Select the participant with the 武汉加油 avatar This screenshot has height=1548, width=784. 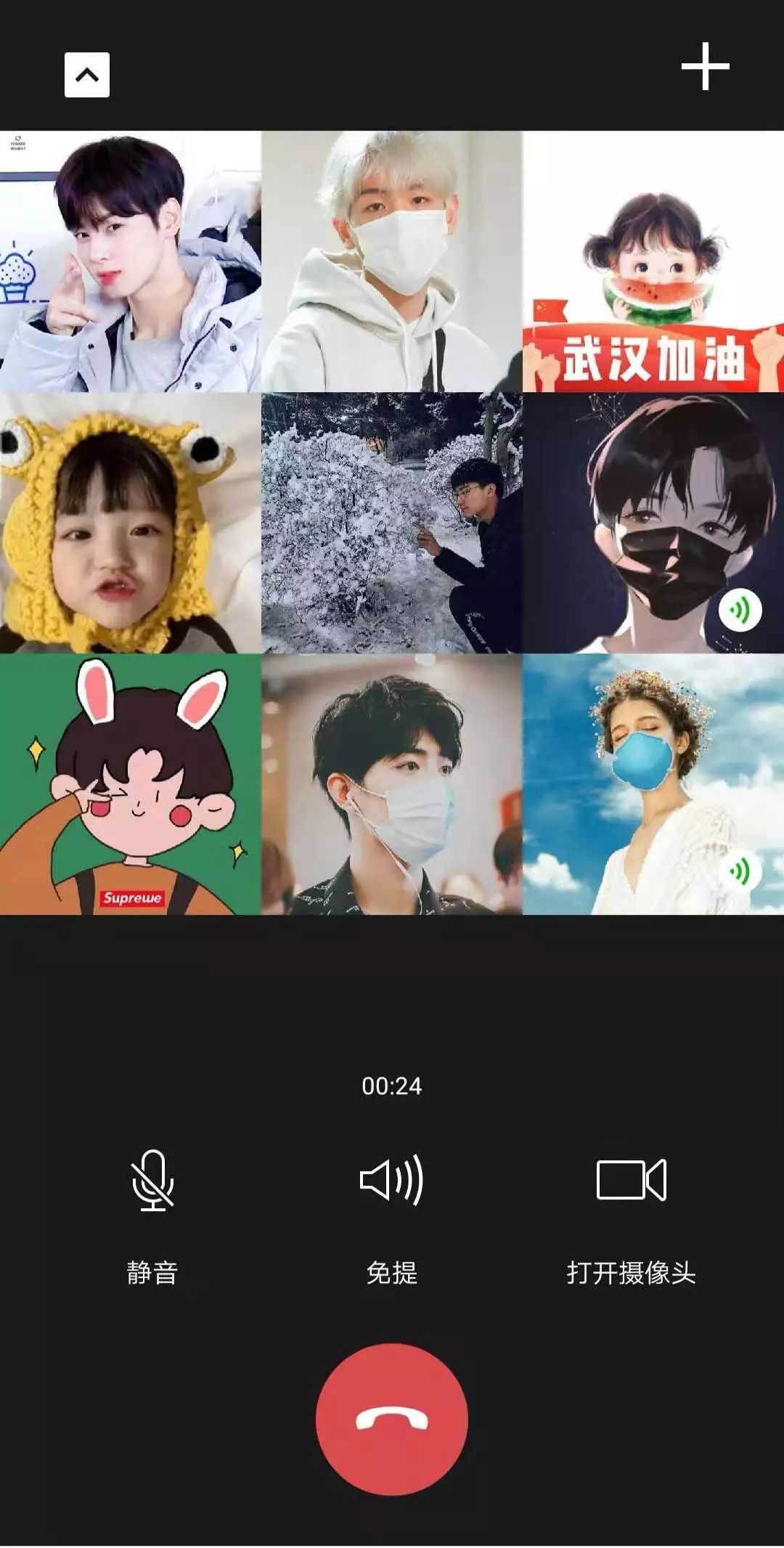click(x=653, y=261)
